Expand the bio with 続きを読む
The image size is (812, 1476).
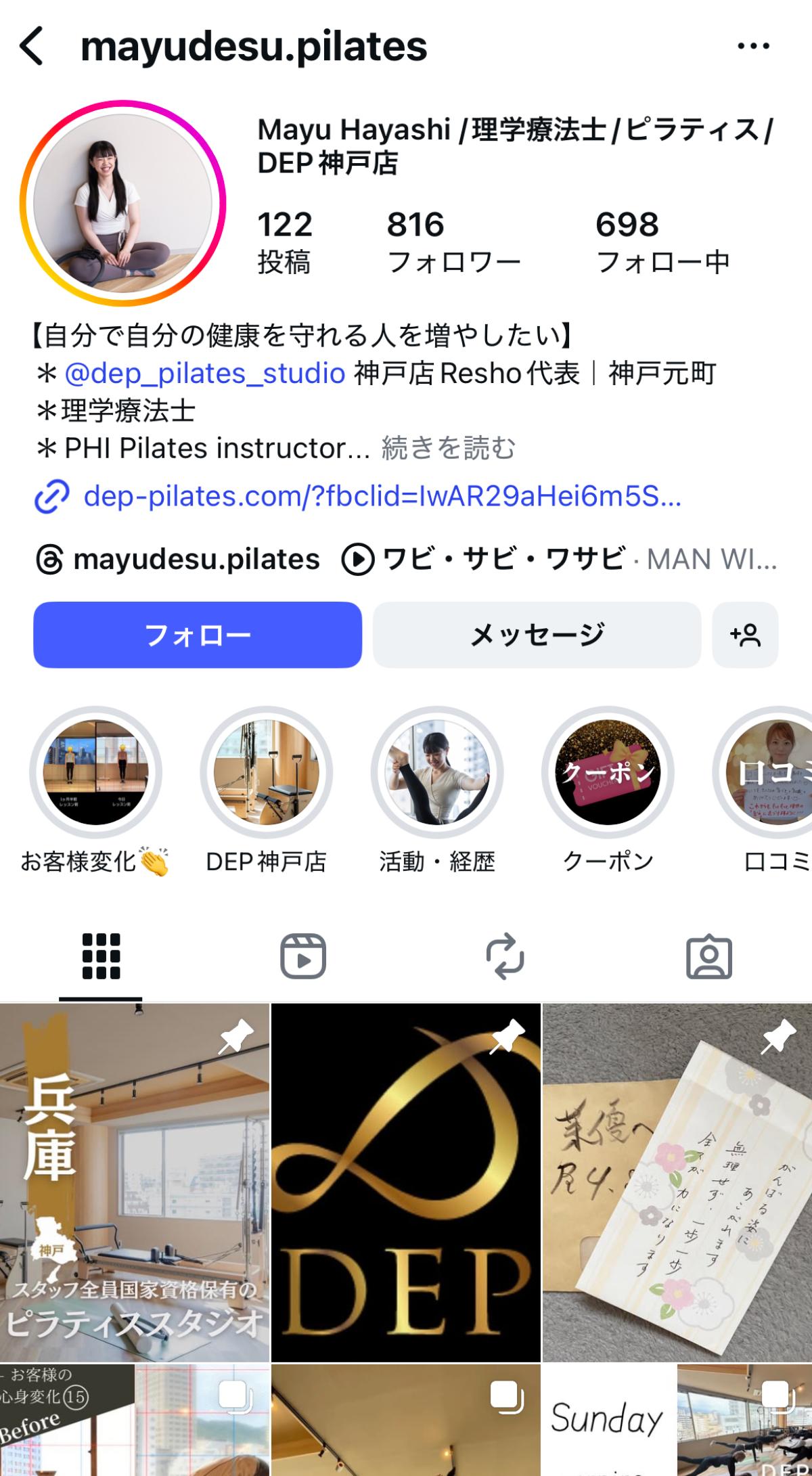click(449, 448)
